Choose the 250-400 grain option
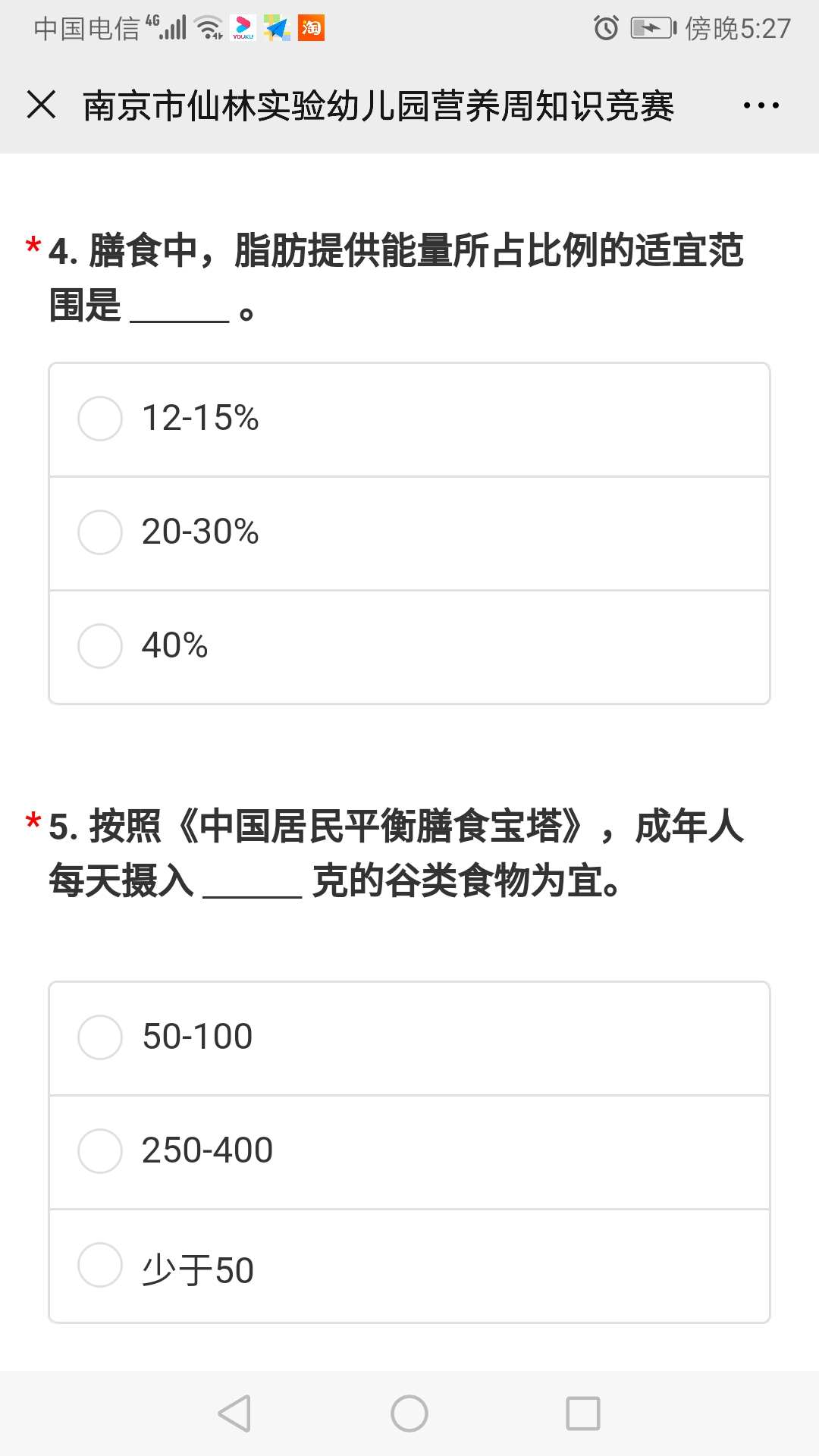Image resolution: width=819 pixels, height=1456 pixels. pyautogui.click(x=409, y=1152)
